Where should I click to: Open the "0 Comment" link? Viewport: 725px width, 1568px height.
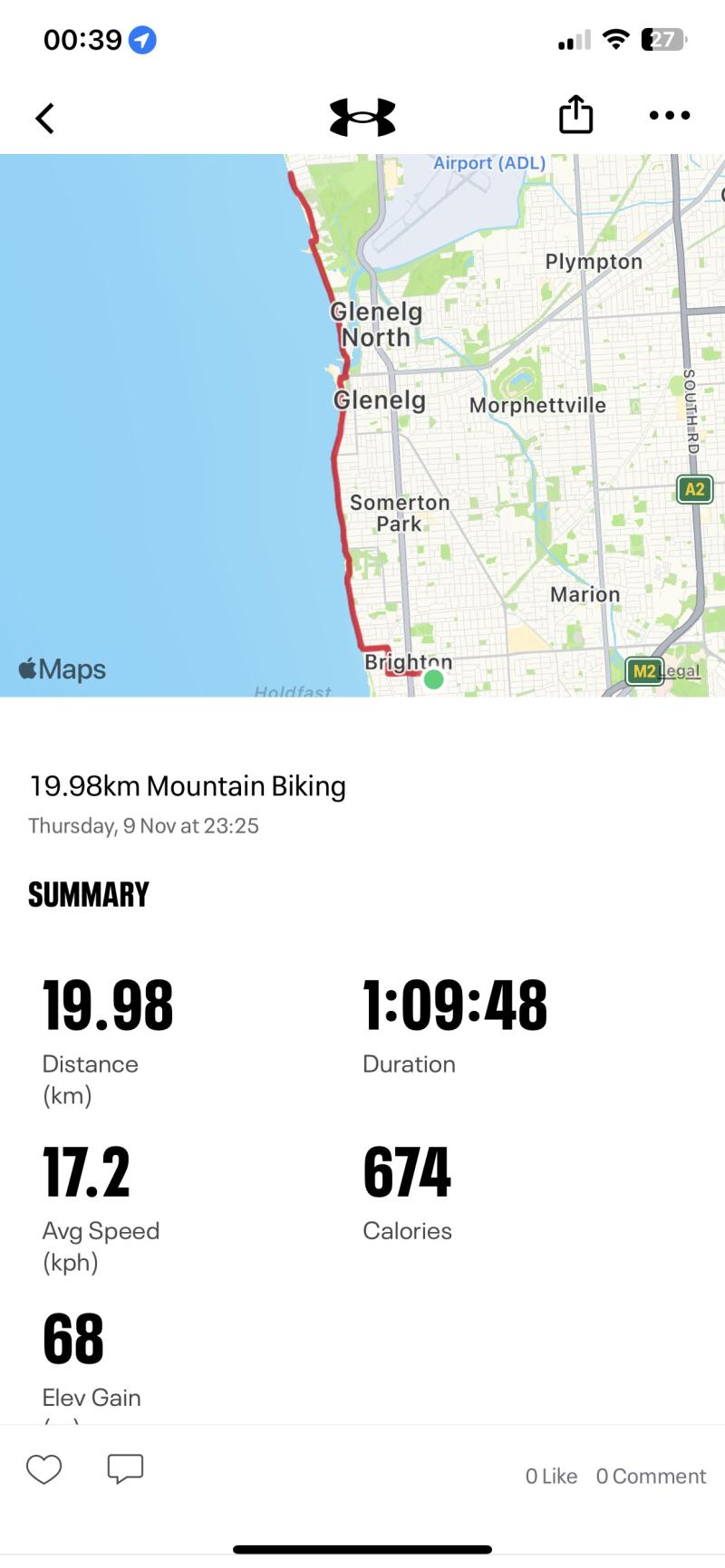(652, 1476)
